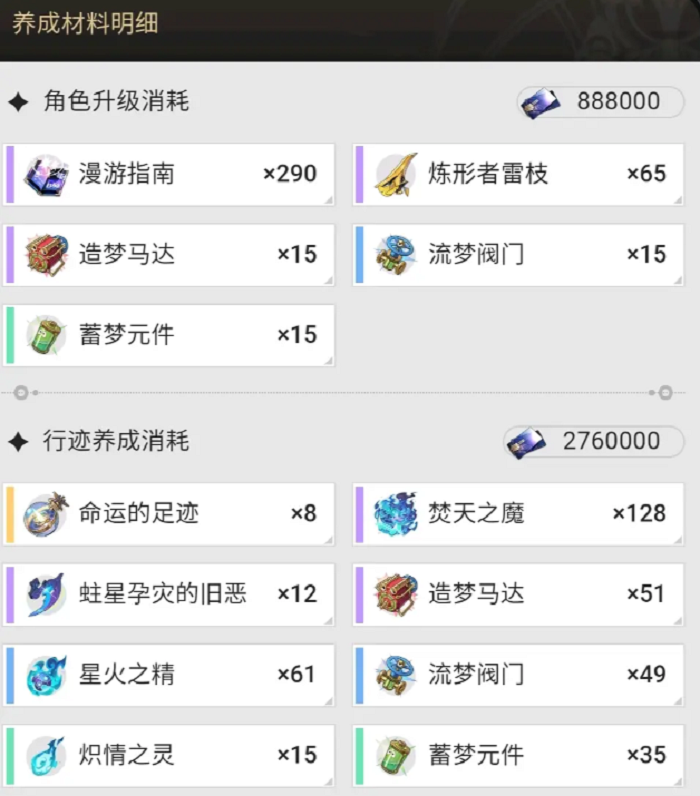Screen dimensions: 700x796
Task: View 蓄梦元件 ×35 under 行迹养成消耗
Action: (x=519, y=754)
